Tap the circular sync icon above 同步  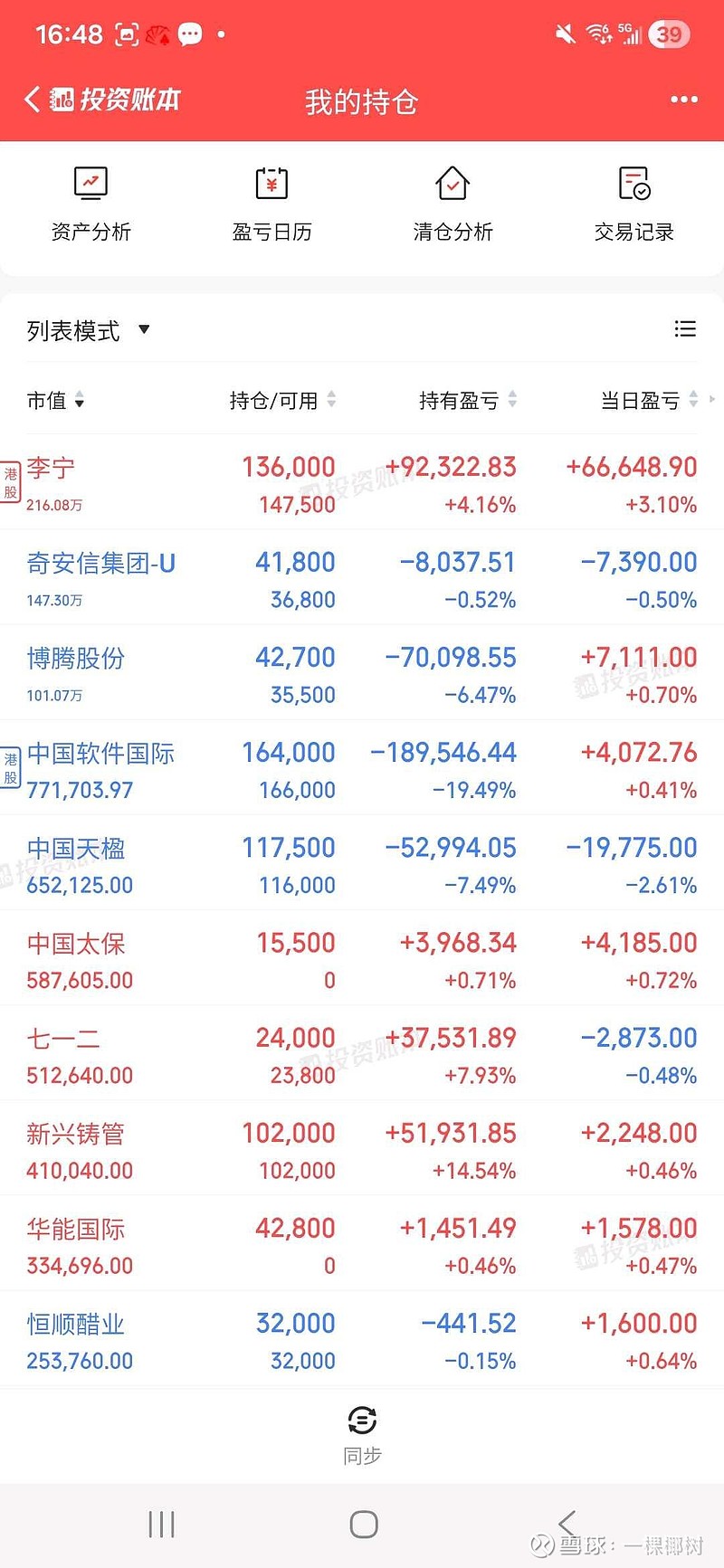click(x=362, y=1420)
